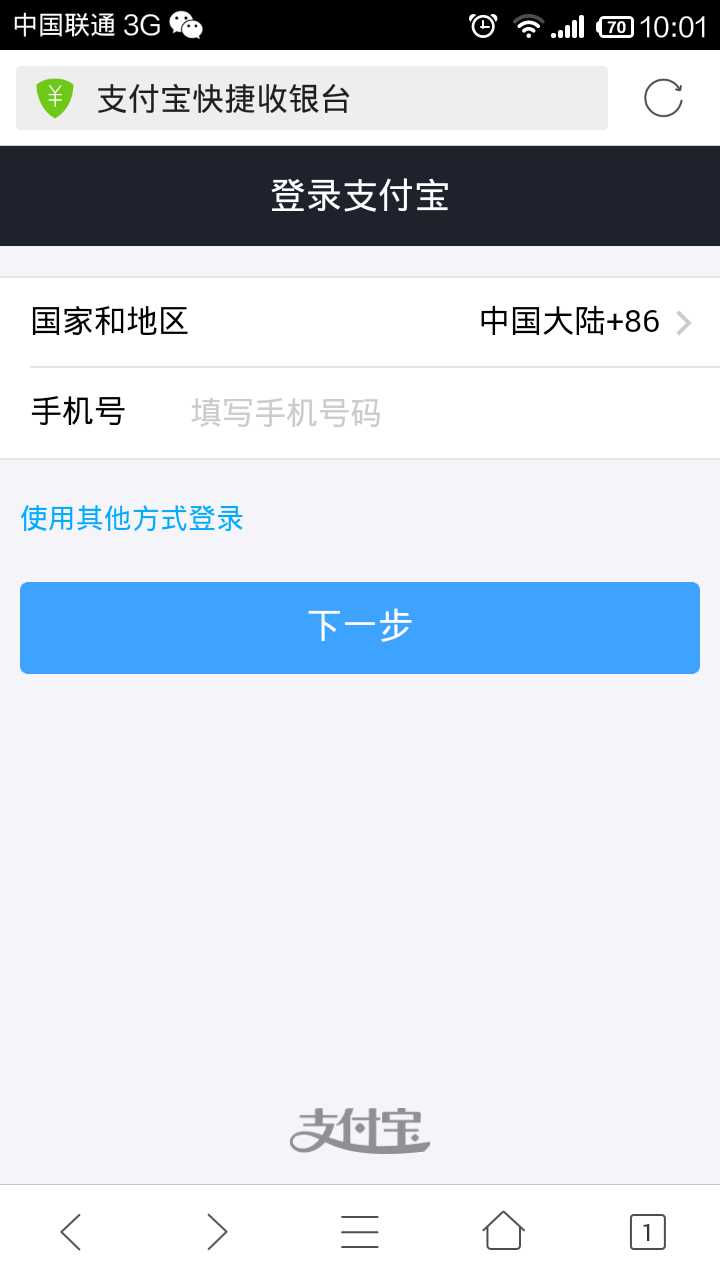Expand the country and region selector
Screen dimensions: 720x1280
coord(360,322)
